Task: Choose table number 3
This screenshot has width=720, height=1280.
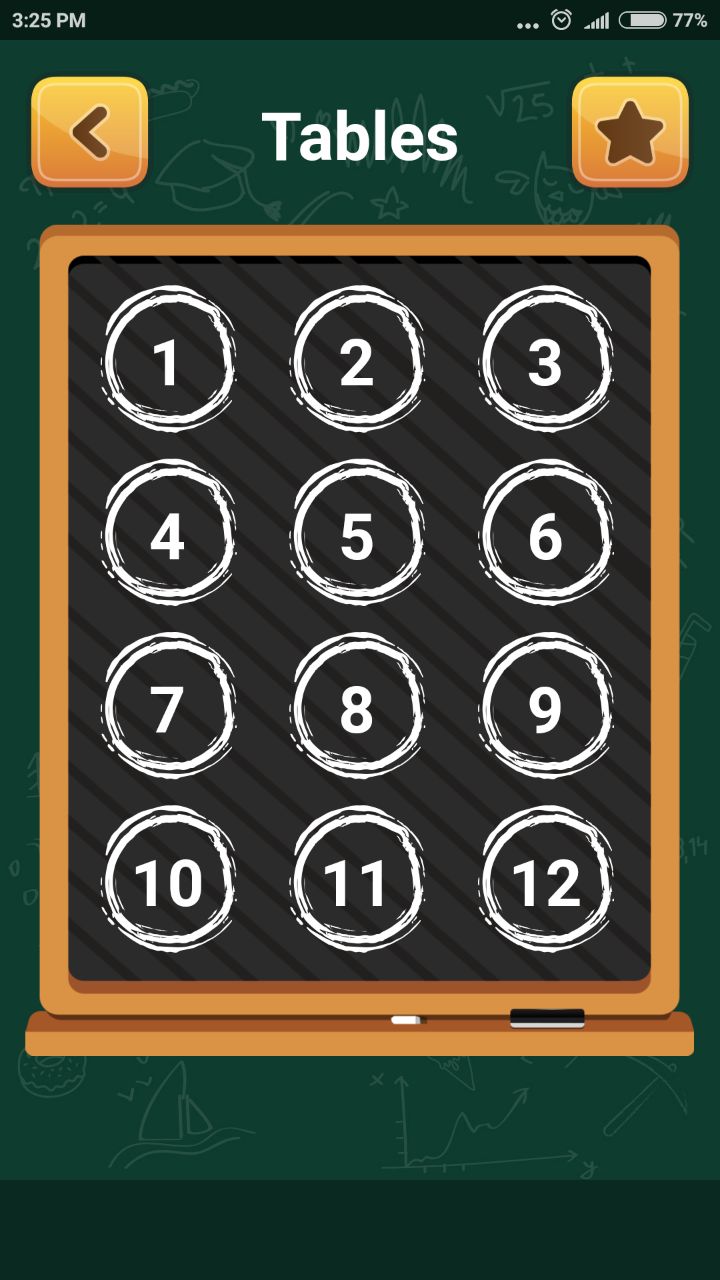Action: pyautogui.click(x=546, y=361)
